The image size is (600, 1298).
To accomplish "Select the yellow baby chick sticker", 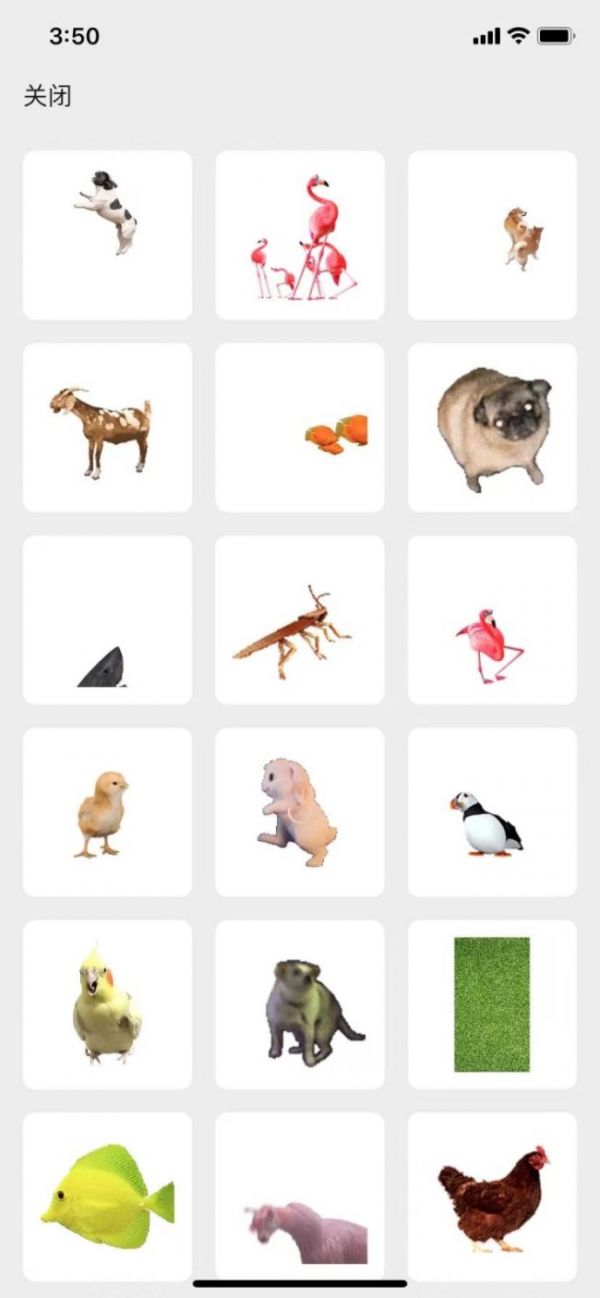I will pyautogui.click(x=107, y=812).
